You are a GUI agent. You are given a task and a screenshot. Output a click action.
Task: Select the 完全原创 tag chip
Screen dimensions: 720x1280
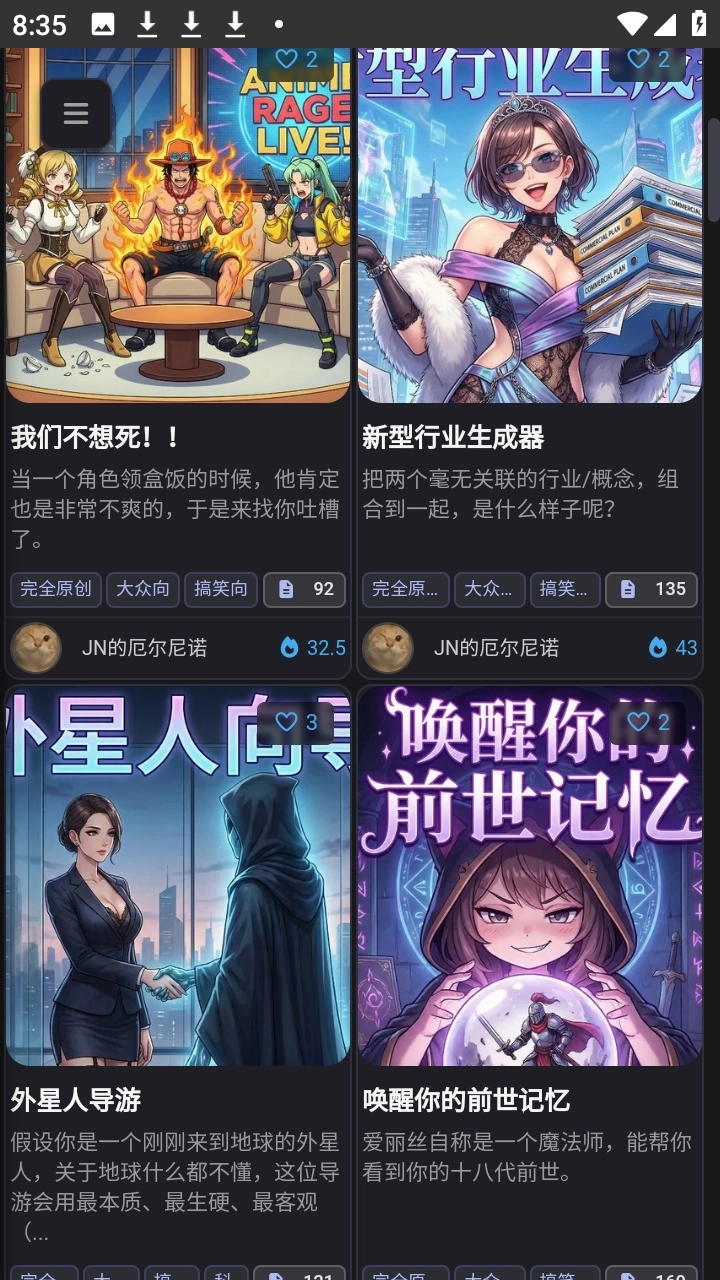point(55,590)
